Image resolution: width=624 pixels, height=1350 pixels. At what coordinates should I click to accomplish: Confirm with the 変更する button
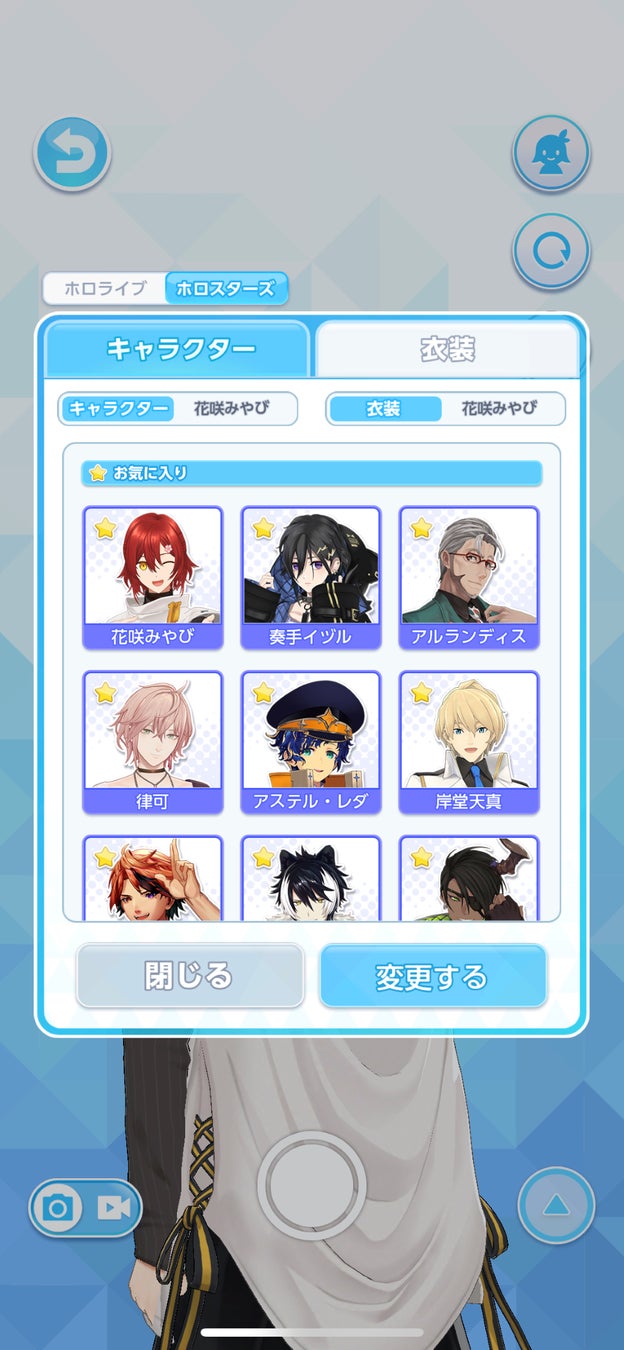coord(432,975)
